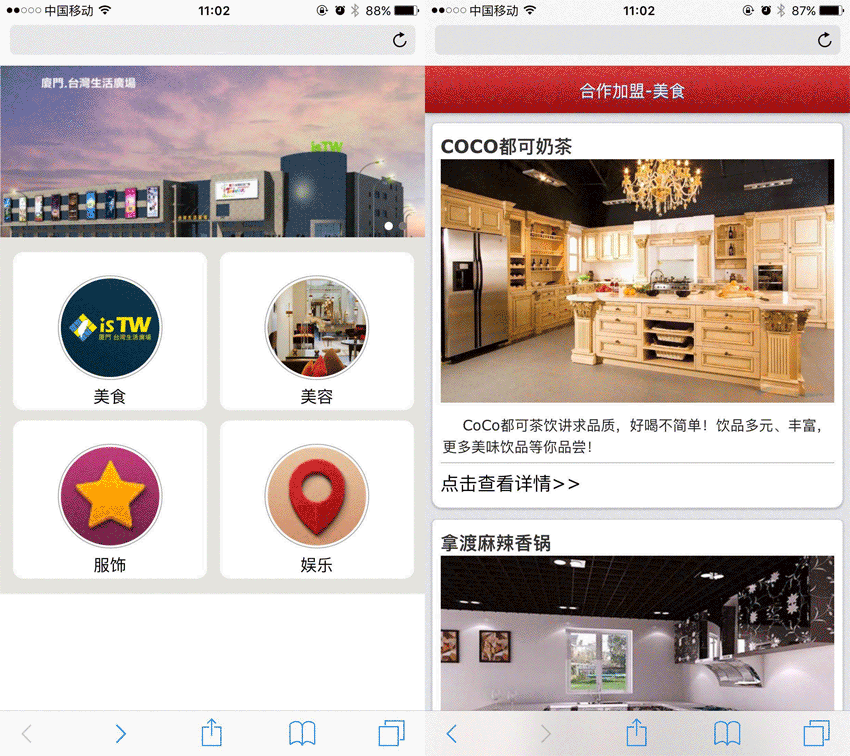Tap the 厦門.台灣生活廣場 banner image
The image size is (850, 756).
[x=212, y=151]
